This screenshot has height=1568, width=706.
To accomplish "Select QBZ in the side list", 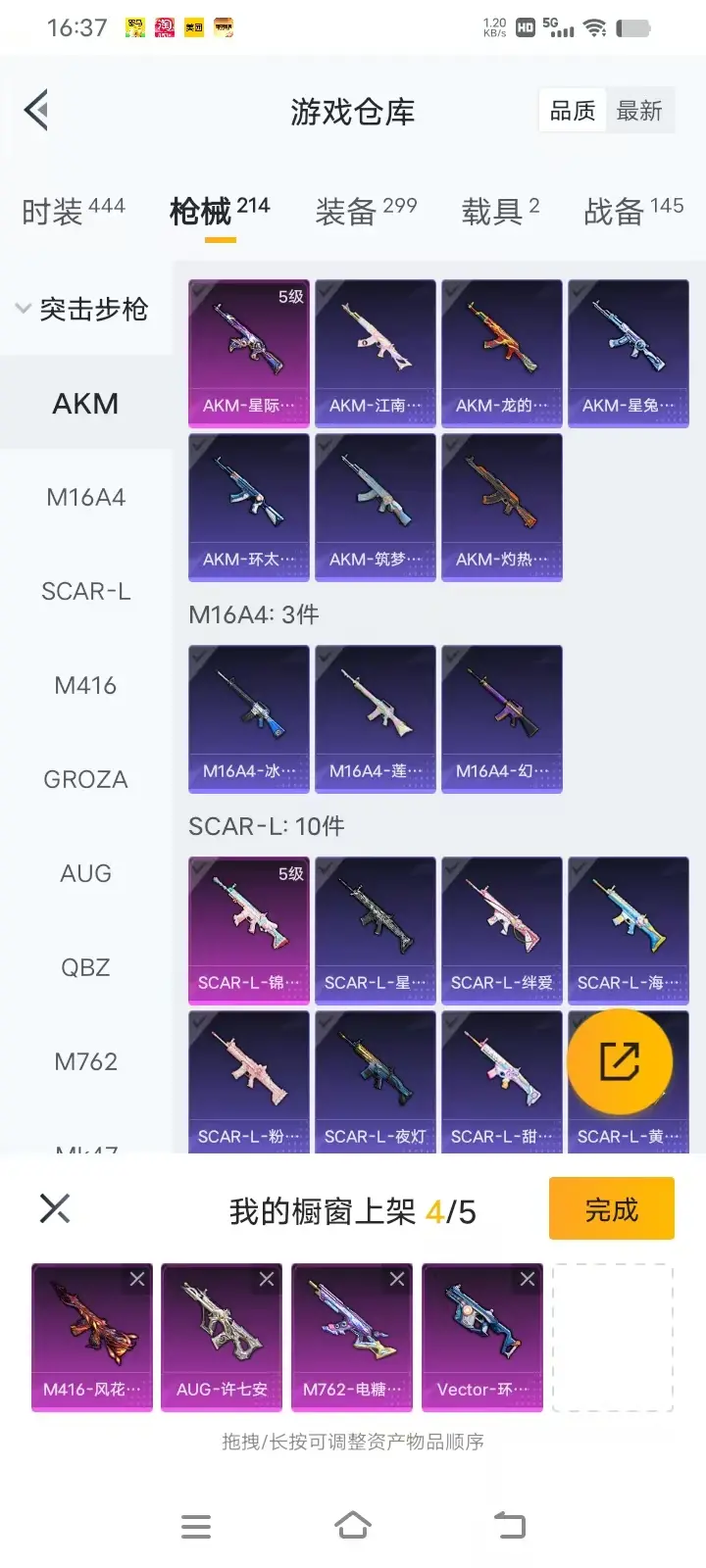I will pos(85,968).
